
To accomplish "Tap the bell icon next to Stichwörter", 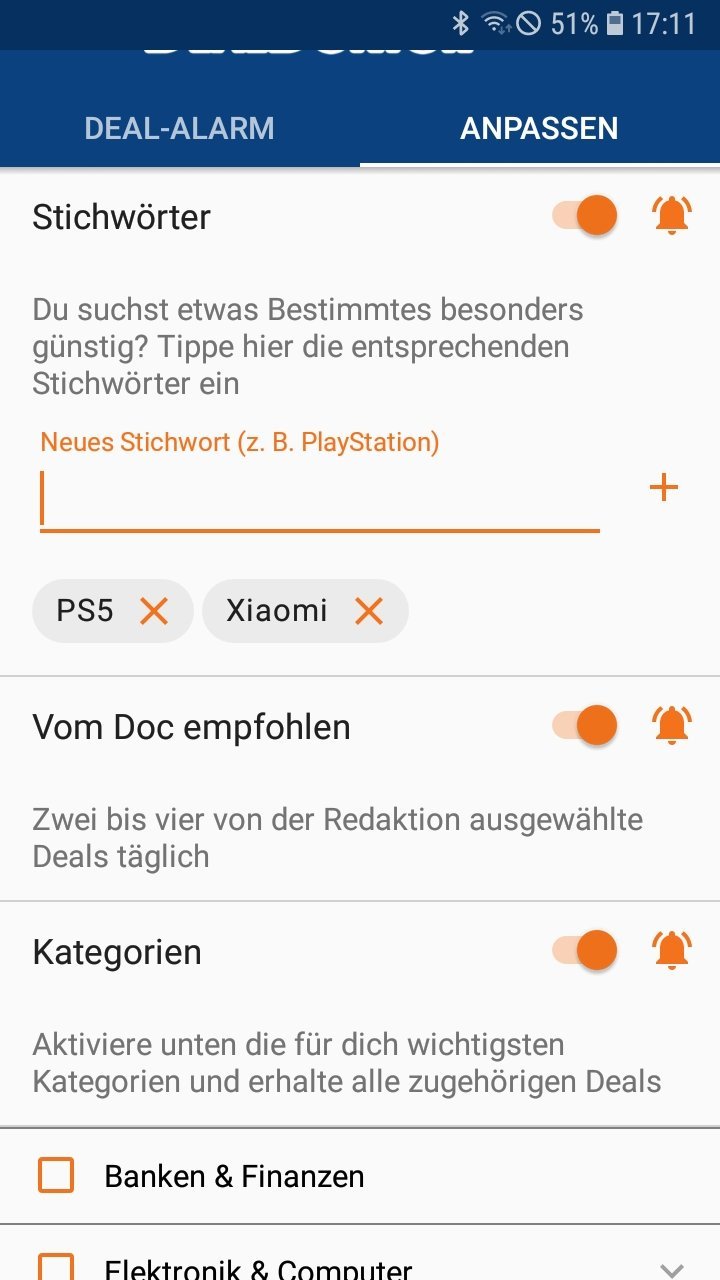I will (672, 216).
